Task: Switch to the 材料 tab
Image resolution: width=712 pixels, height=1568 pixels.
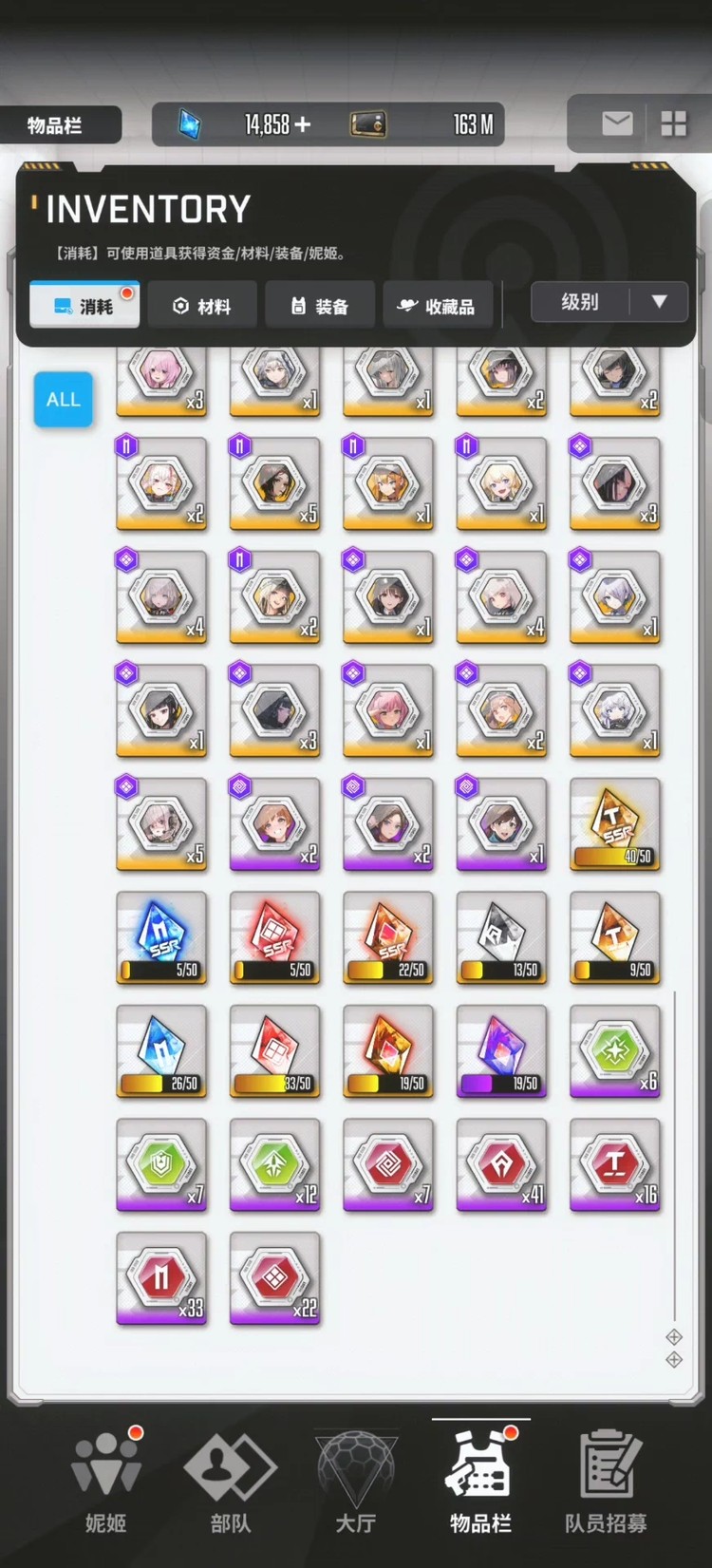Action: pyautogui.click(x=202, y=306)
